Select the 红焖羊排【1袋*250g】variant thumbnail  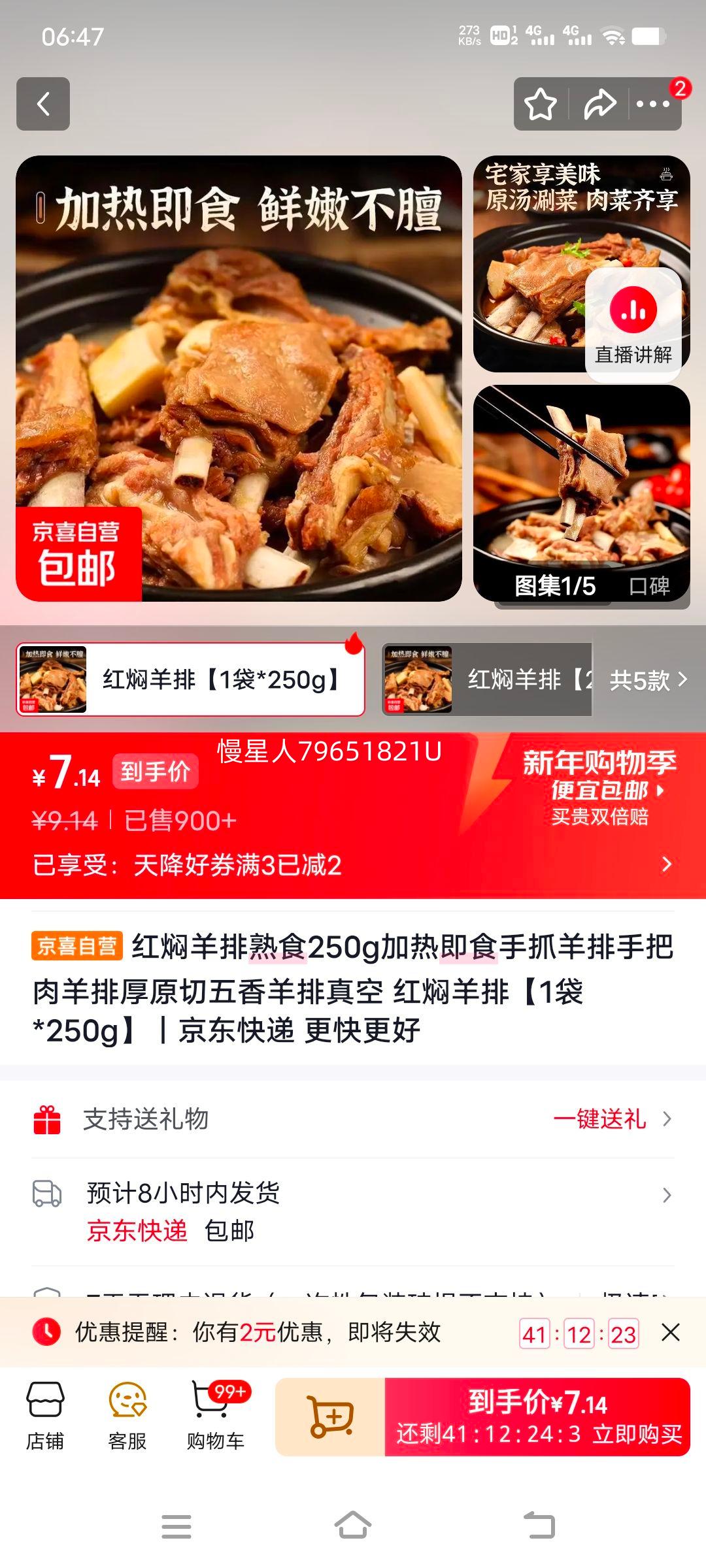(190, 680)
